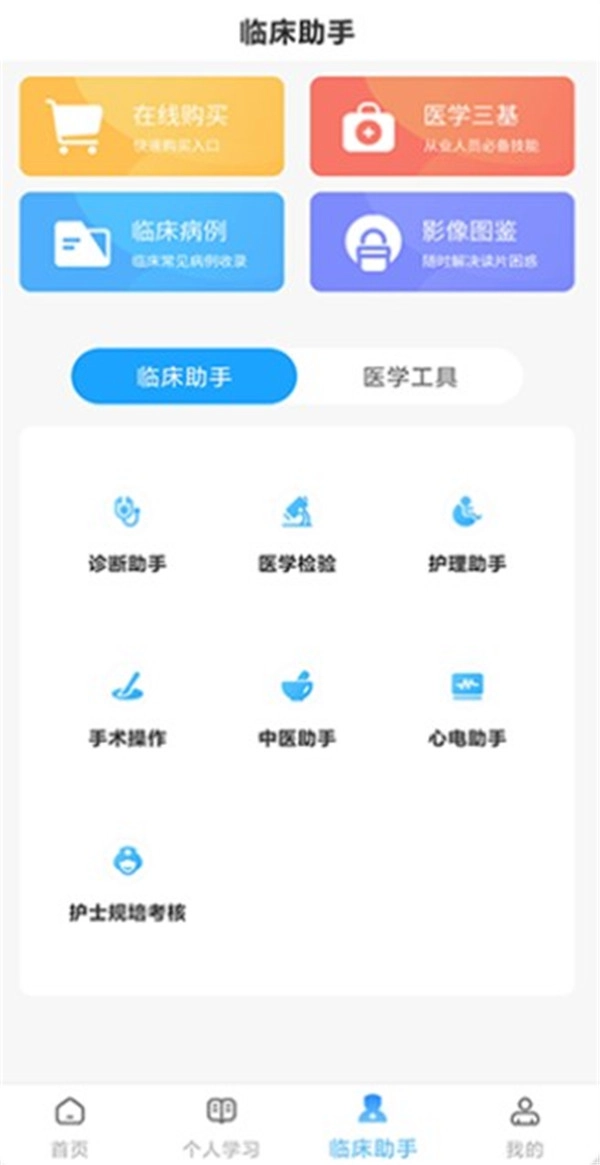
Task: Open 诊断助手
Action: [x=127, y=534]
